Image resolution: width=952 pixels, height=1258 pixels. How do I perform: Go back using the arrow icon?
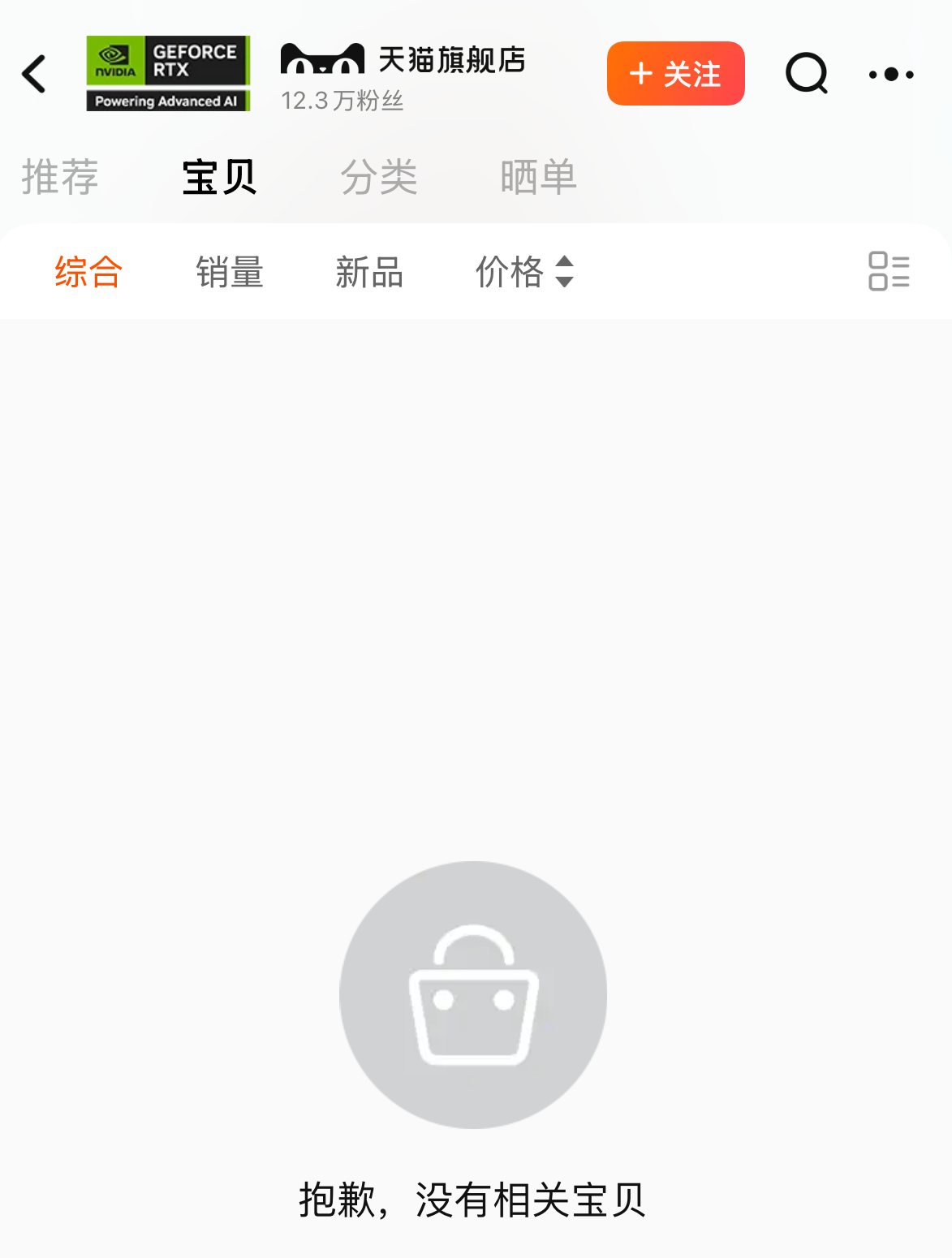click(35, 75)
